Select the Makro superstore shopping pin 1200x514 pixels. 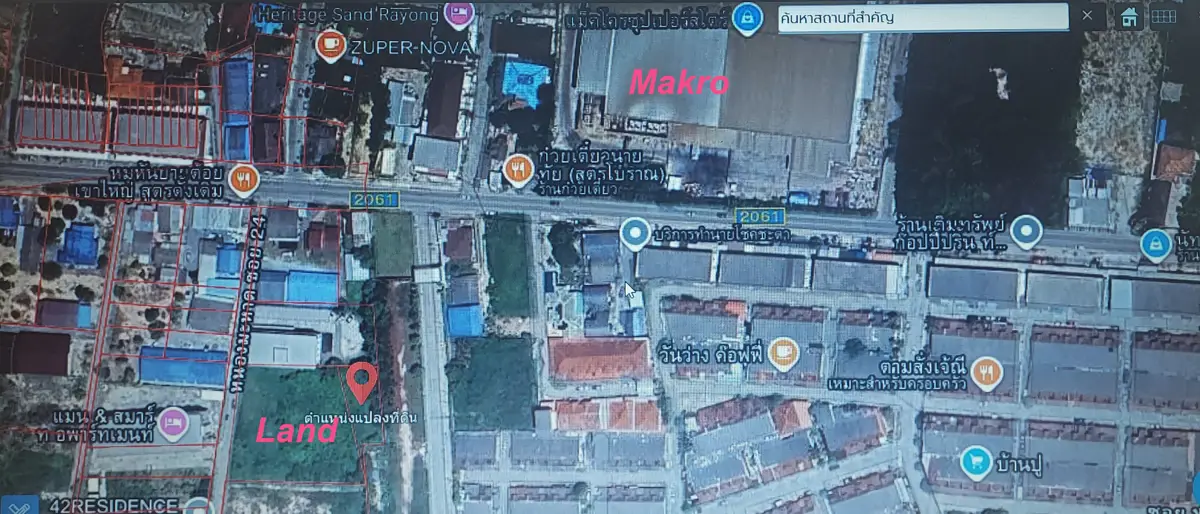point(746,18)
